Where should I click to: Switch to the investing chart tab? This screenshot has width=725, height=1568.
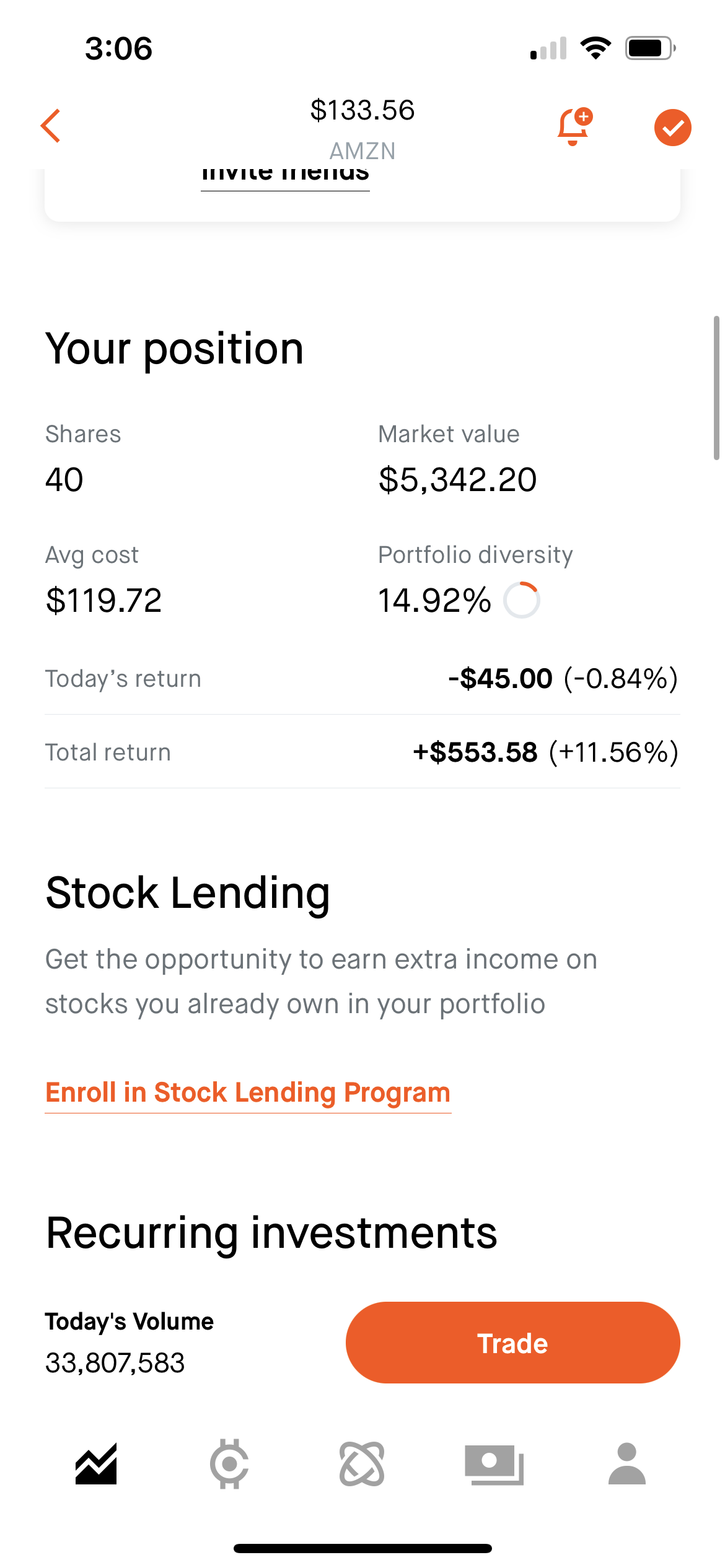click(x=96, y=1464)
